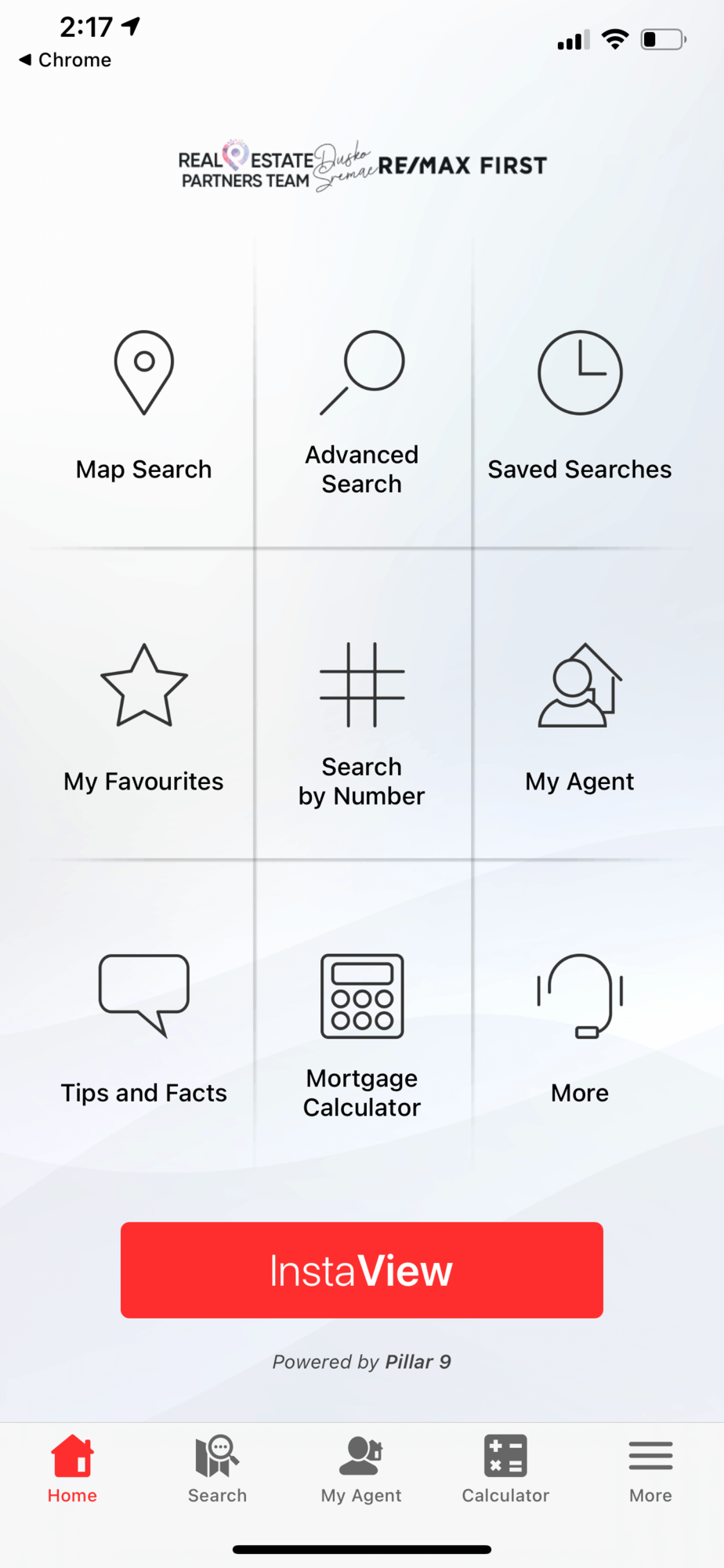Tap Powered by Pillar 9 text
724x1568 pixels.
click(x=361, y=1362)
